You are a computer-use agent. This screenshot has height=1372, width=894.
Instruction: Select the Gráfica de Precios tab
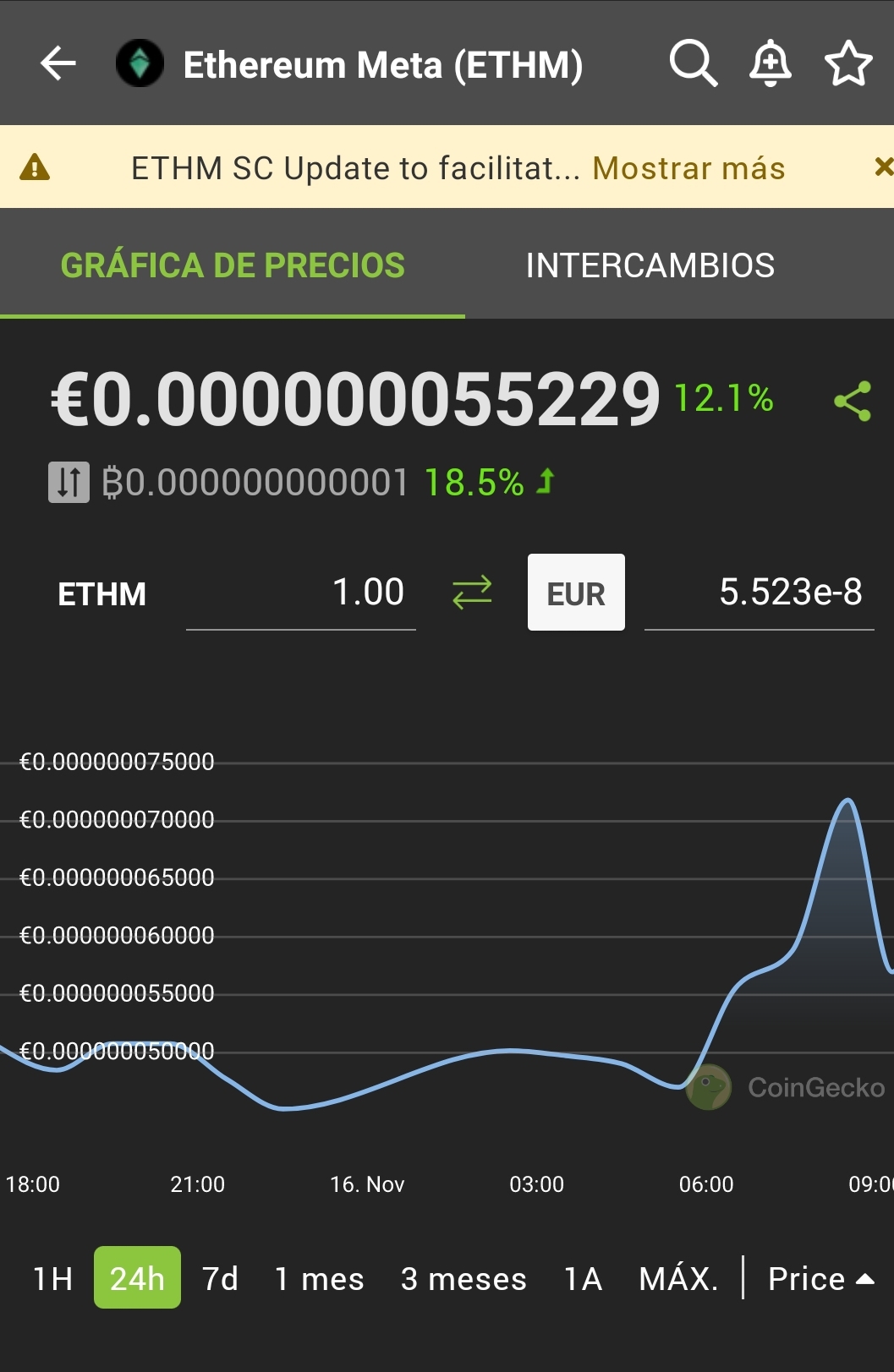[233, 265]
